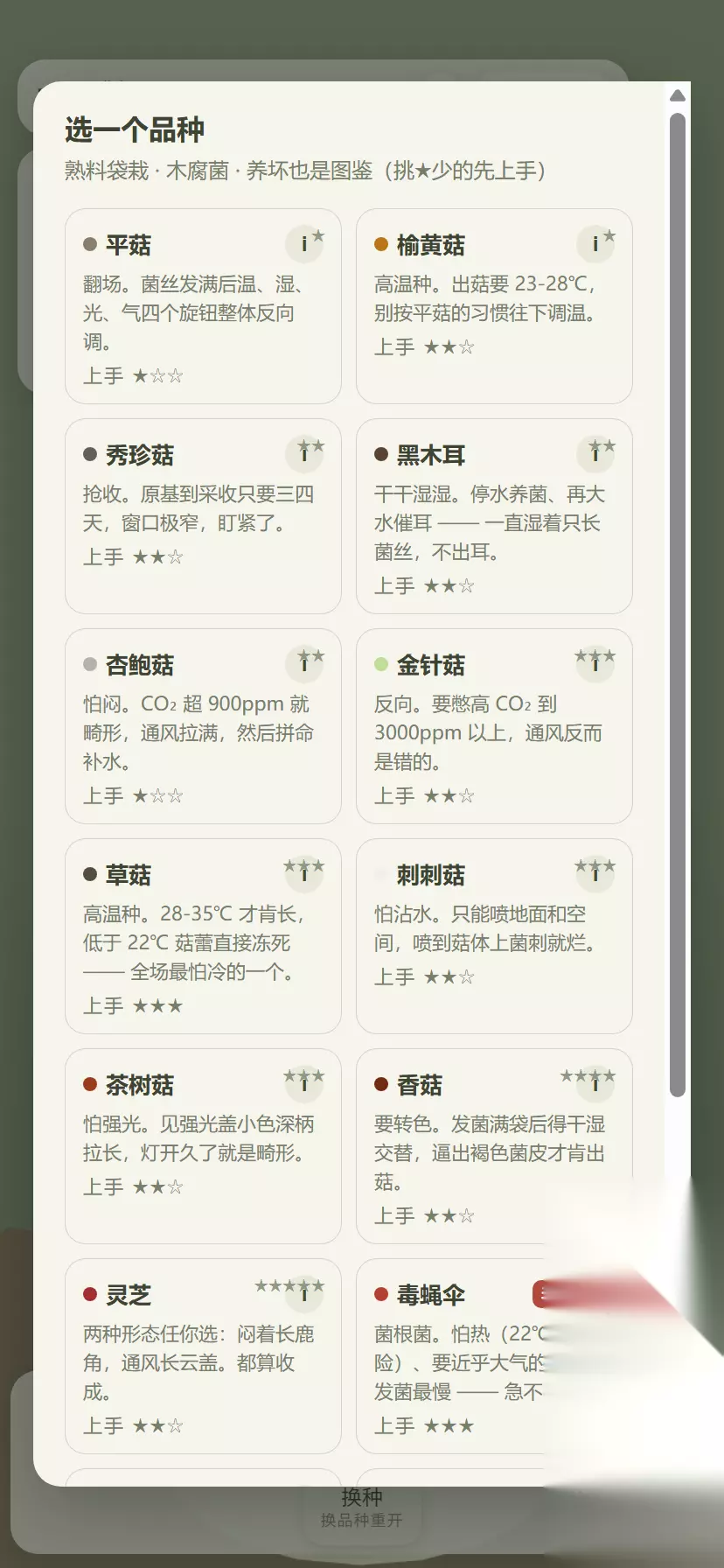The height and width of the screenshot is (1568, 724).
Task: Open the info icon on 平菇
Action: click(x=304, y=244)
